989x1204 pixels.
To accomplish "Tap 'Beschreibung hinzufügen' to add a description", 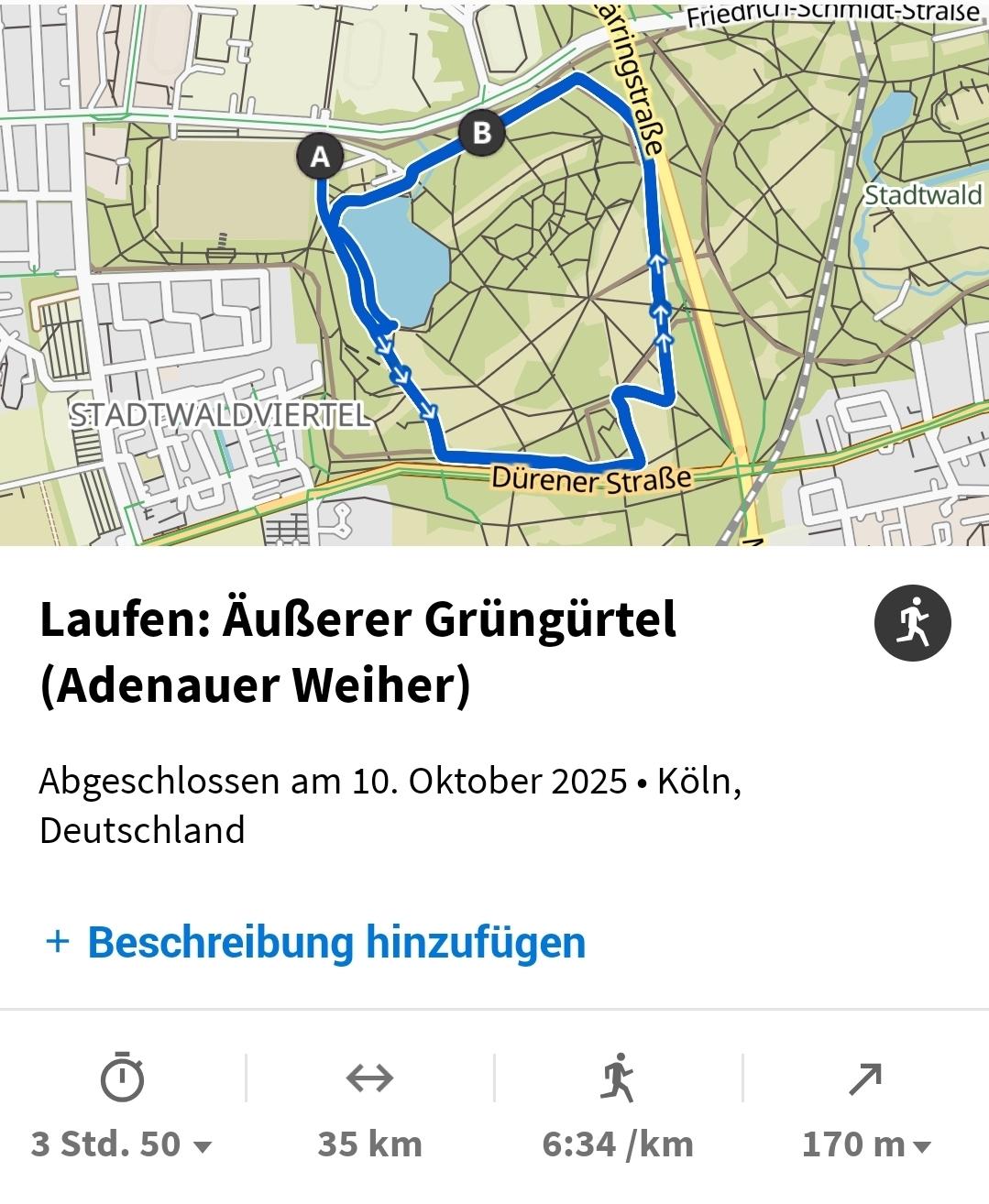I will [316, 942].
